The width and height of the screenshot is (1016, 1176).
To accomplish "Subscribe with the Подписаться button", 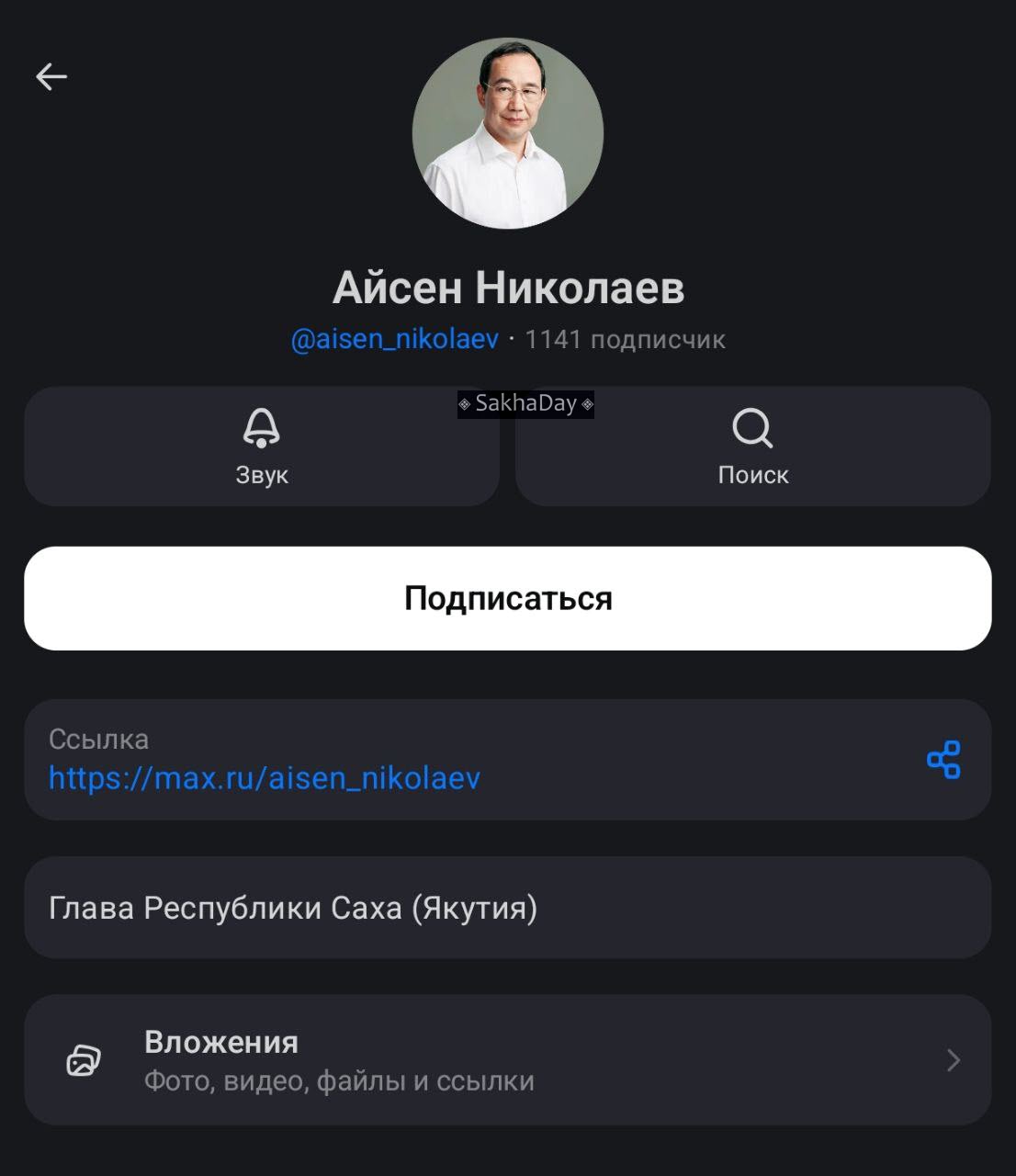I will (508, 599).
